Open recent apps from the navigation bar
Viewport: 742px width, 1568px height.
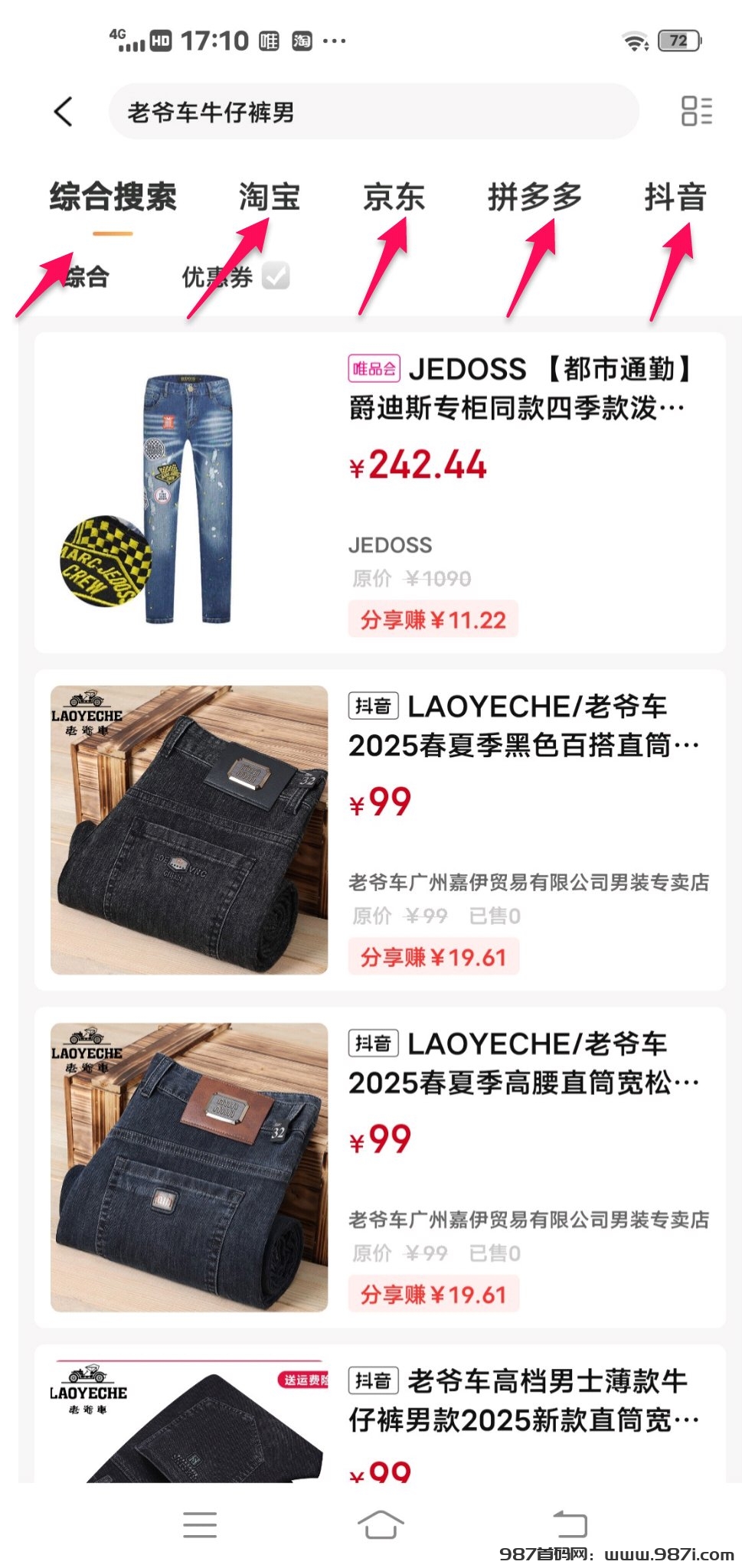[x=200, y=1524]
